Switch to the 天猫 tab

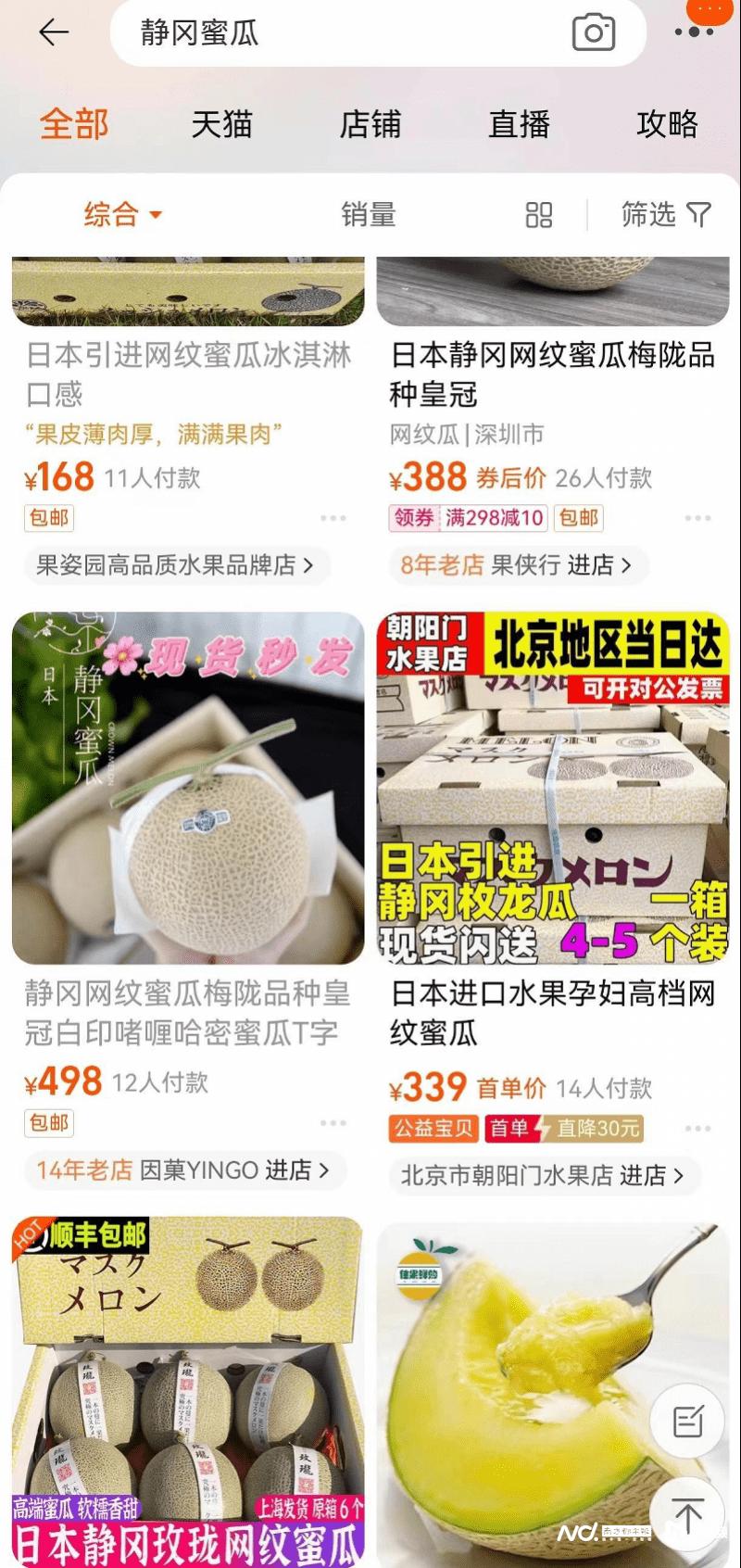pos(221,124)
